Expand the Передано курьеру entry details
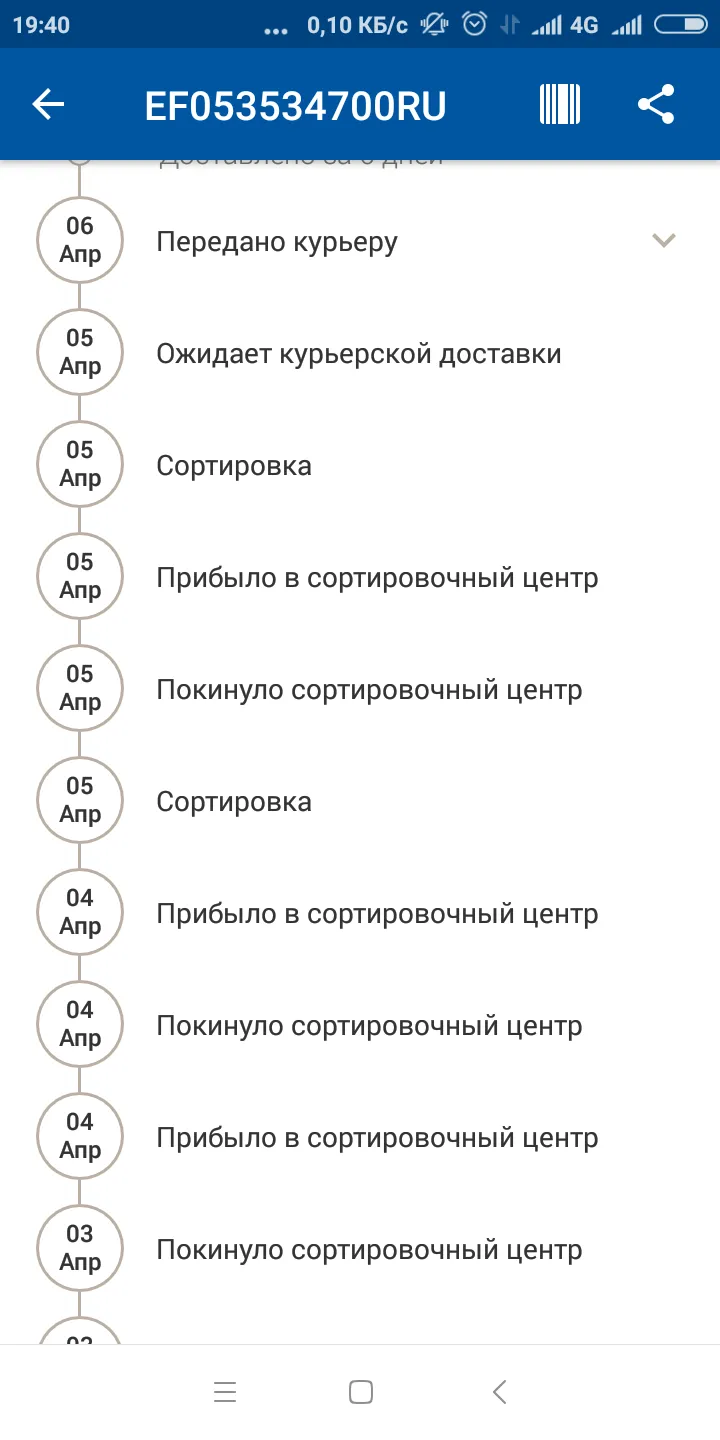720x1440 pixels. tap(664, 240)
